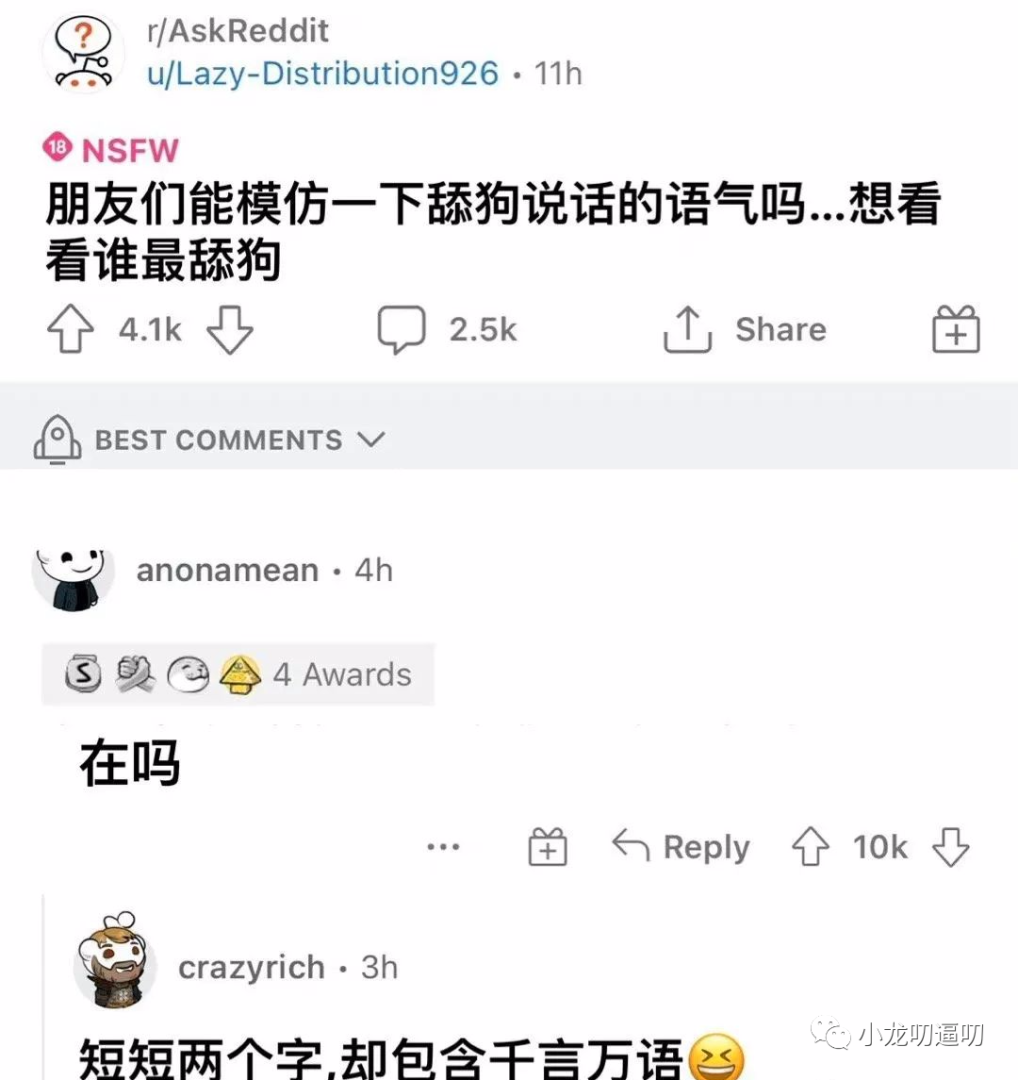Open anonamean's profile
Image resolution: width=1018 pixels, height=1080 pixels.
[227, 570]
